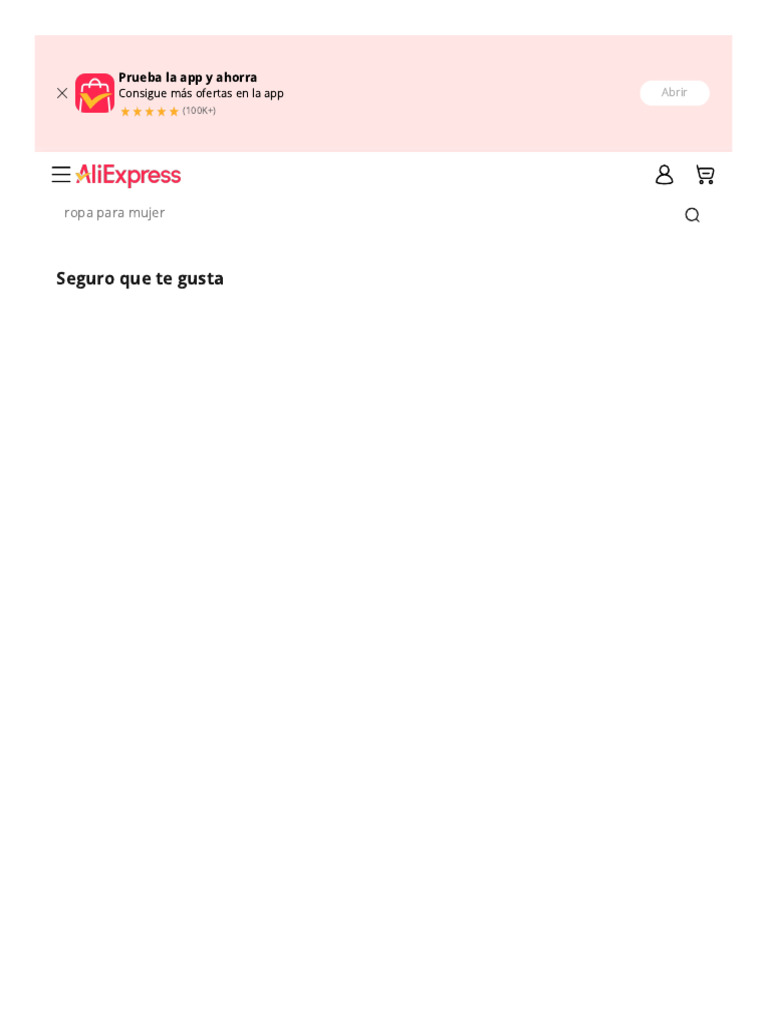Tap the 'ropa para mujer' search field
Screen dimensions: 768x1024
pyautogui.click(x=366, y=214)
